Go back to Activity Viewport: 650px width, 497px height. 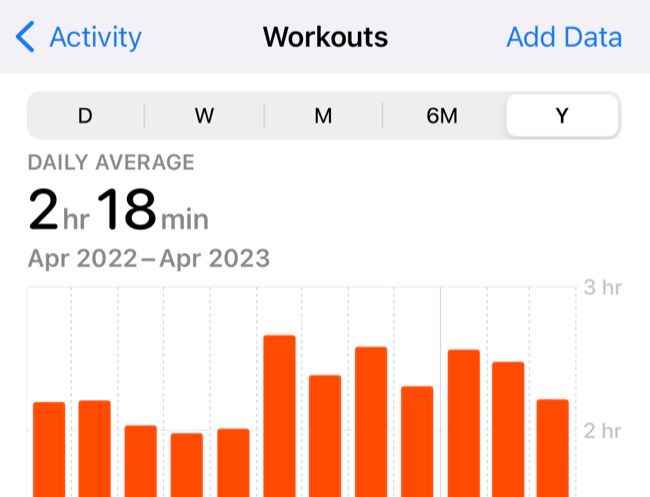80,38
